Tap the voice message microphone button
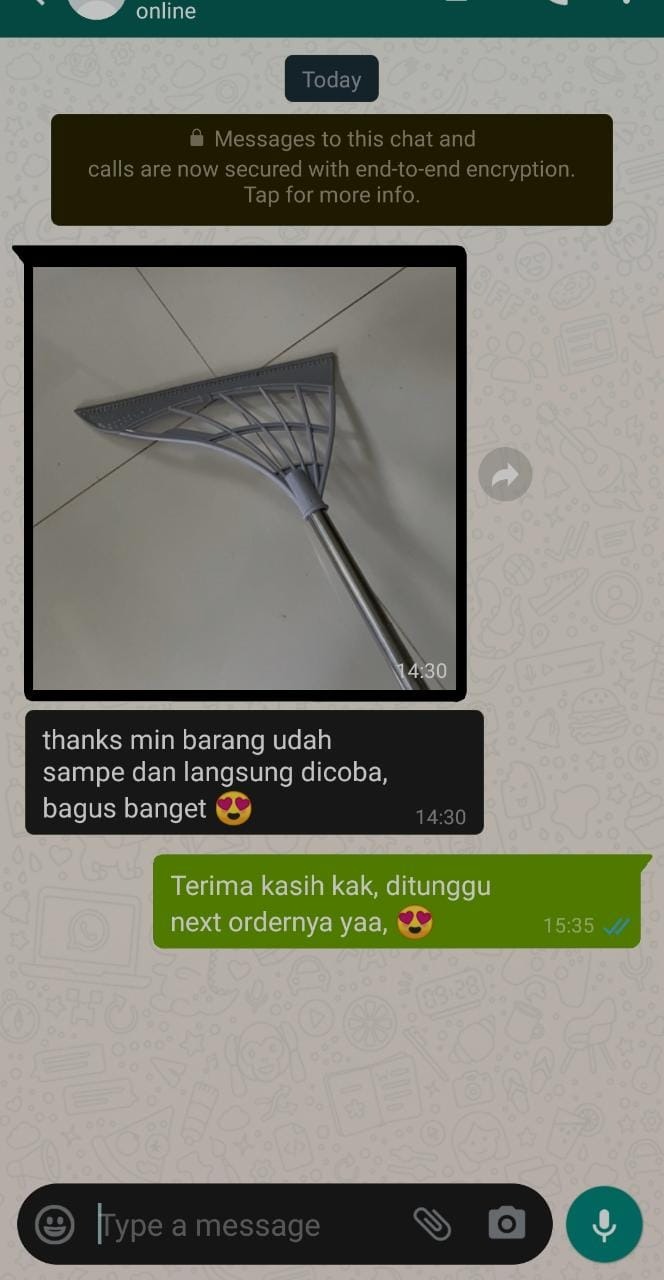Screen dimensions: 664x1280 coord(603,1224)
